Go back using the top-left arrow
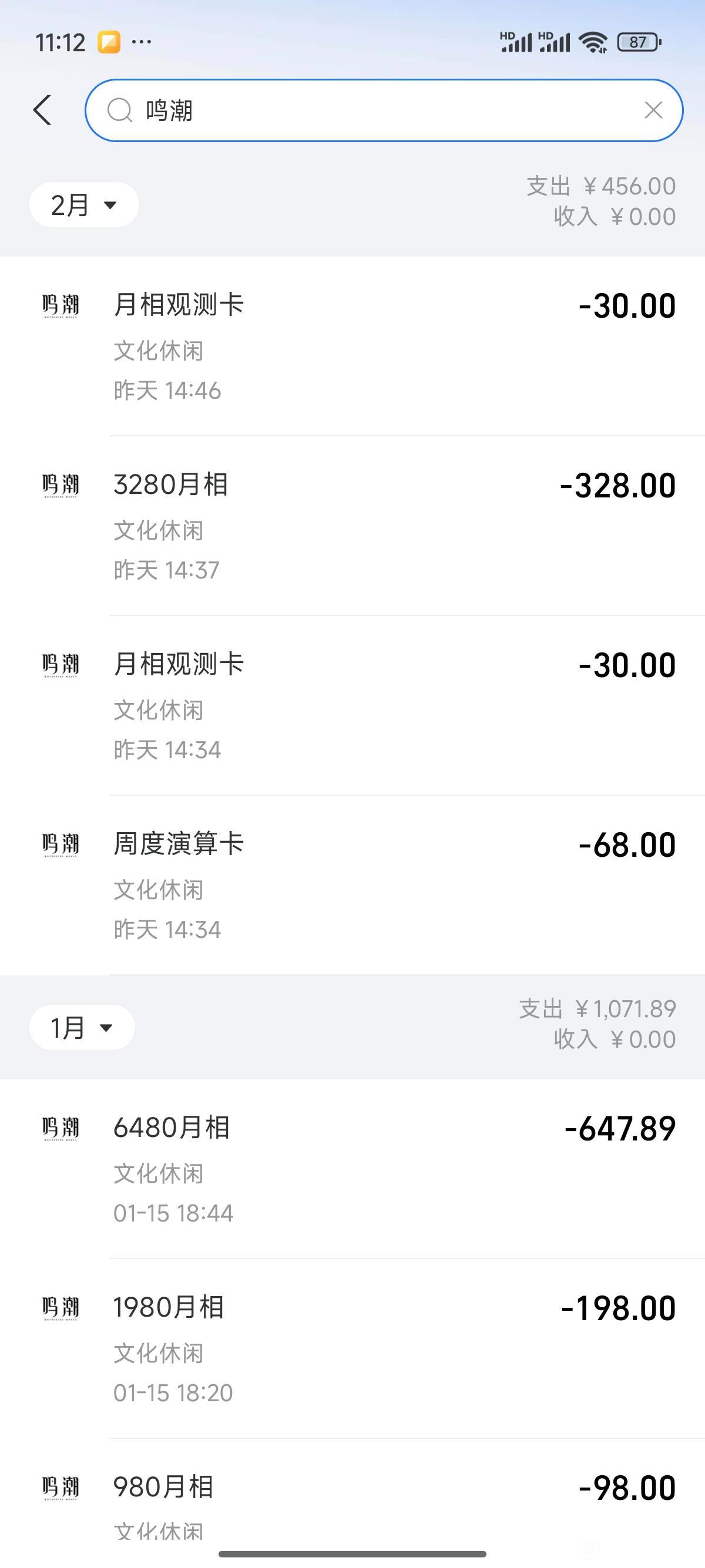Screen dimensions: 705x1568 tap(43, 110)
